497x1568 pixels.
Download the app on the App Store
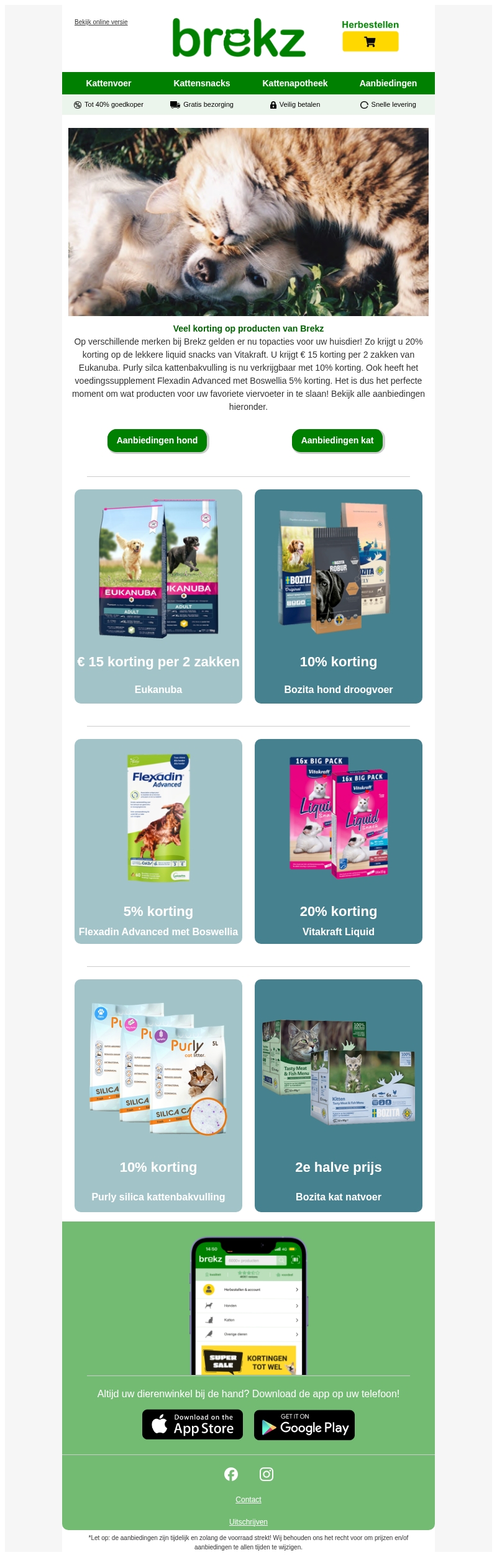[x=193, y=1424]
